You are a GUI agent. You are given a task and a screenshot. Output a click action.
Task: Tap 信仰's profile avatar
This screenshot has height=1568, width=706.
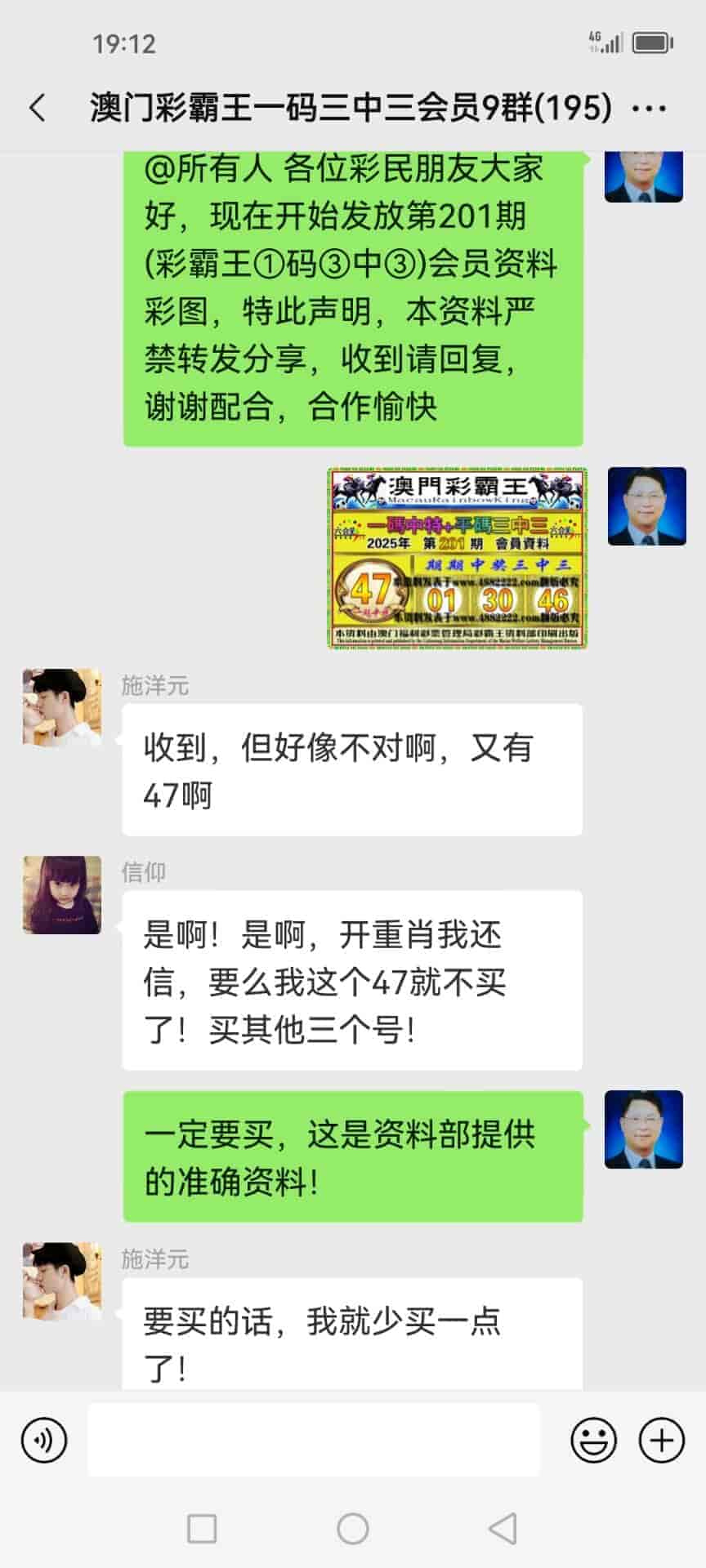click(62, 894)
